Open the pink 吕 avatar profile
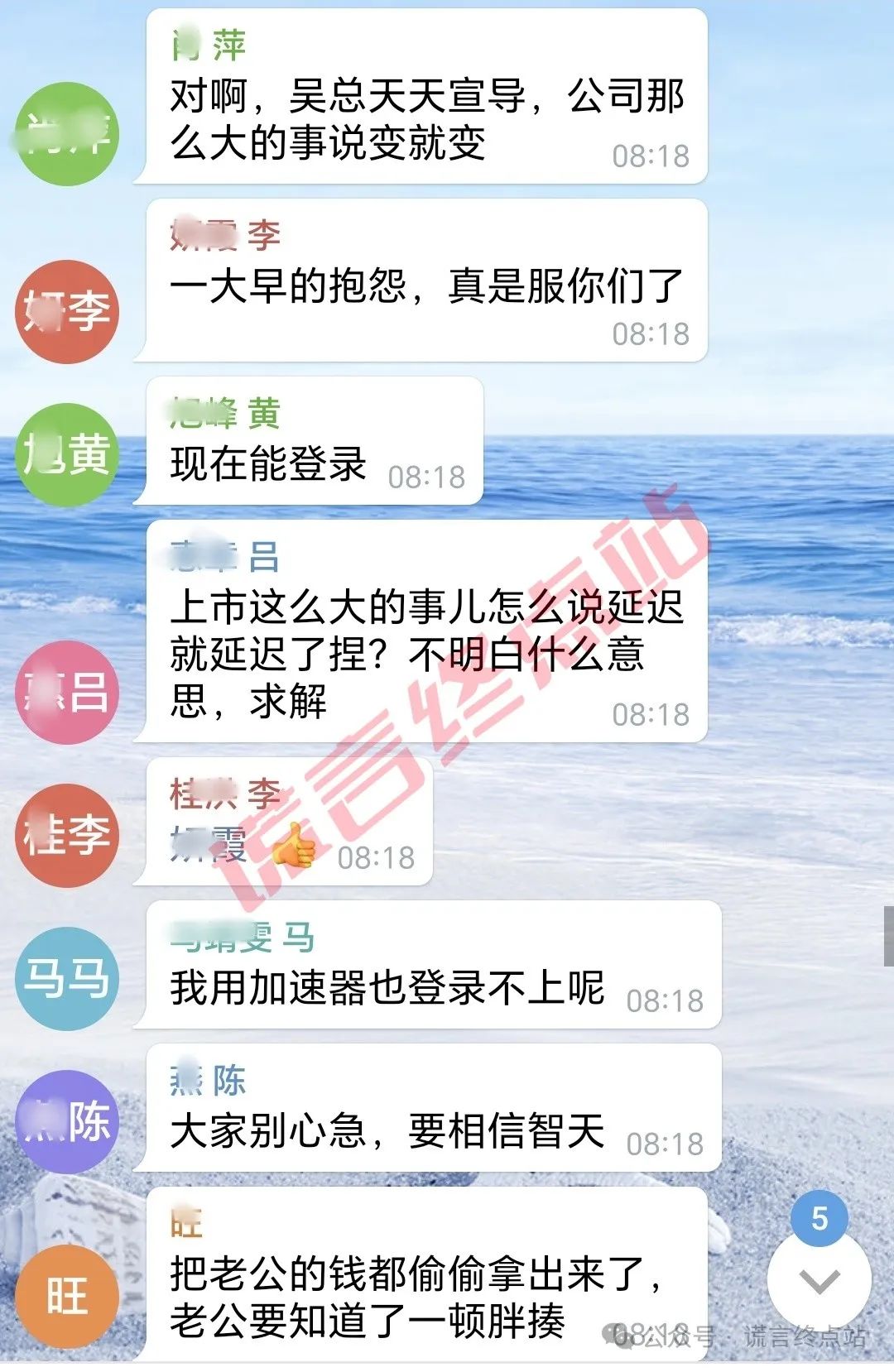 [x=67, y=692]
